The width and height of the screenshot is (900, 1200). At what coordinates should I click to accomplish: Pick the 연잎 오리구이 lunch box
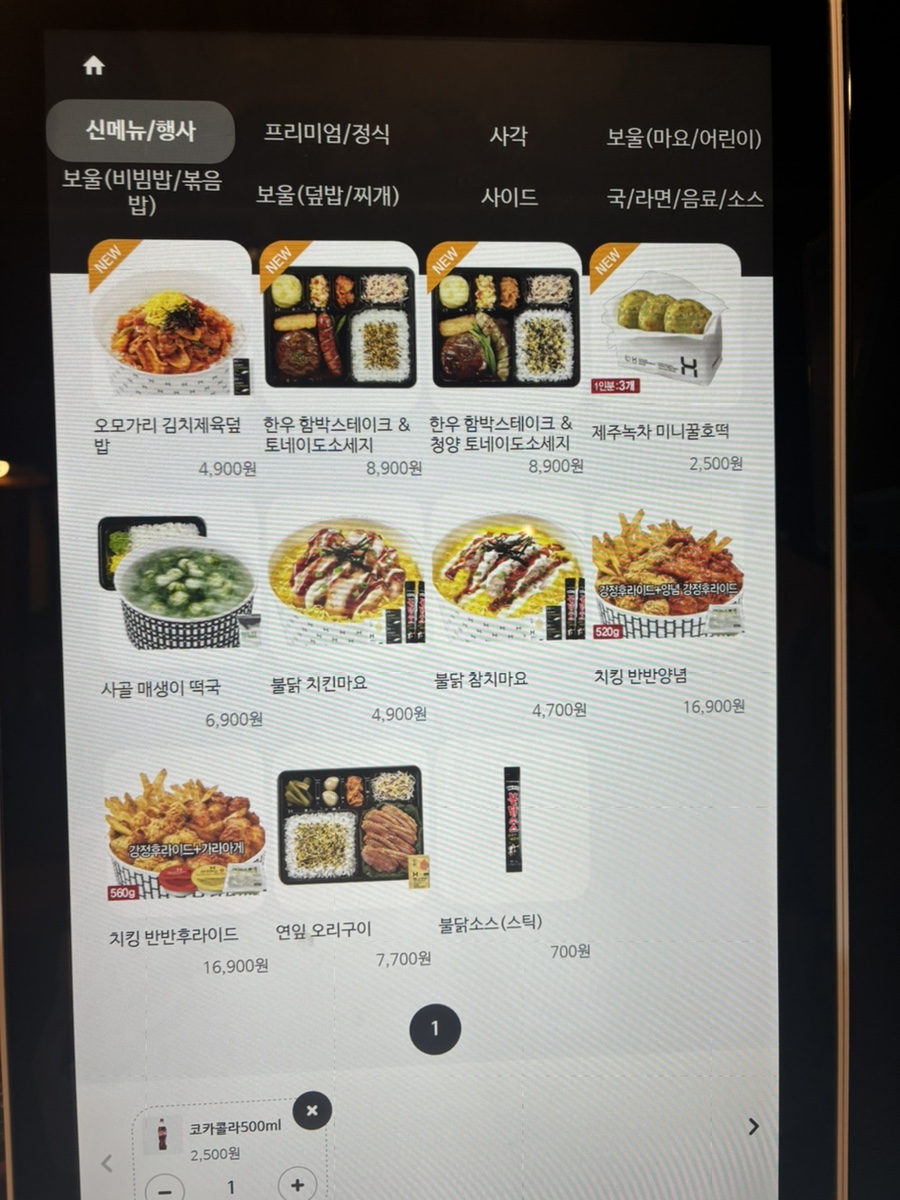(x=350, y=830)
